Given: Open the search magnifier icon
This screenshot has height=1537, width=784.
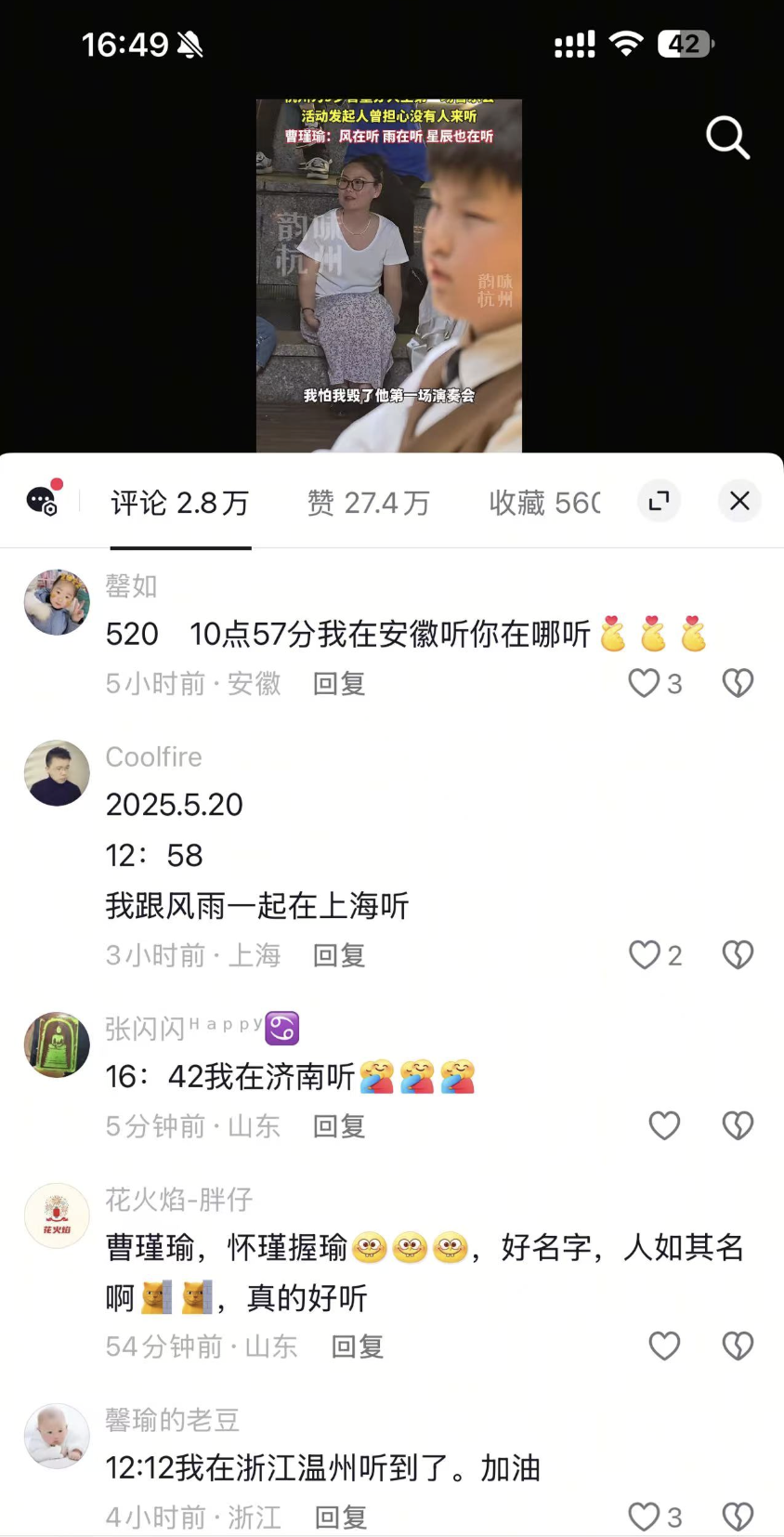Looking at the screenshot, I should coord(727,138).
